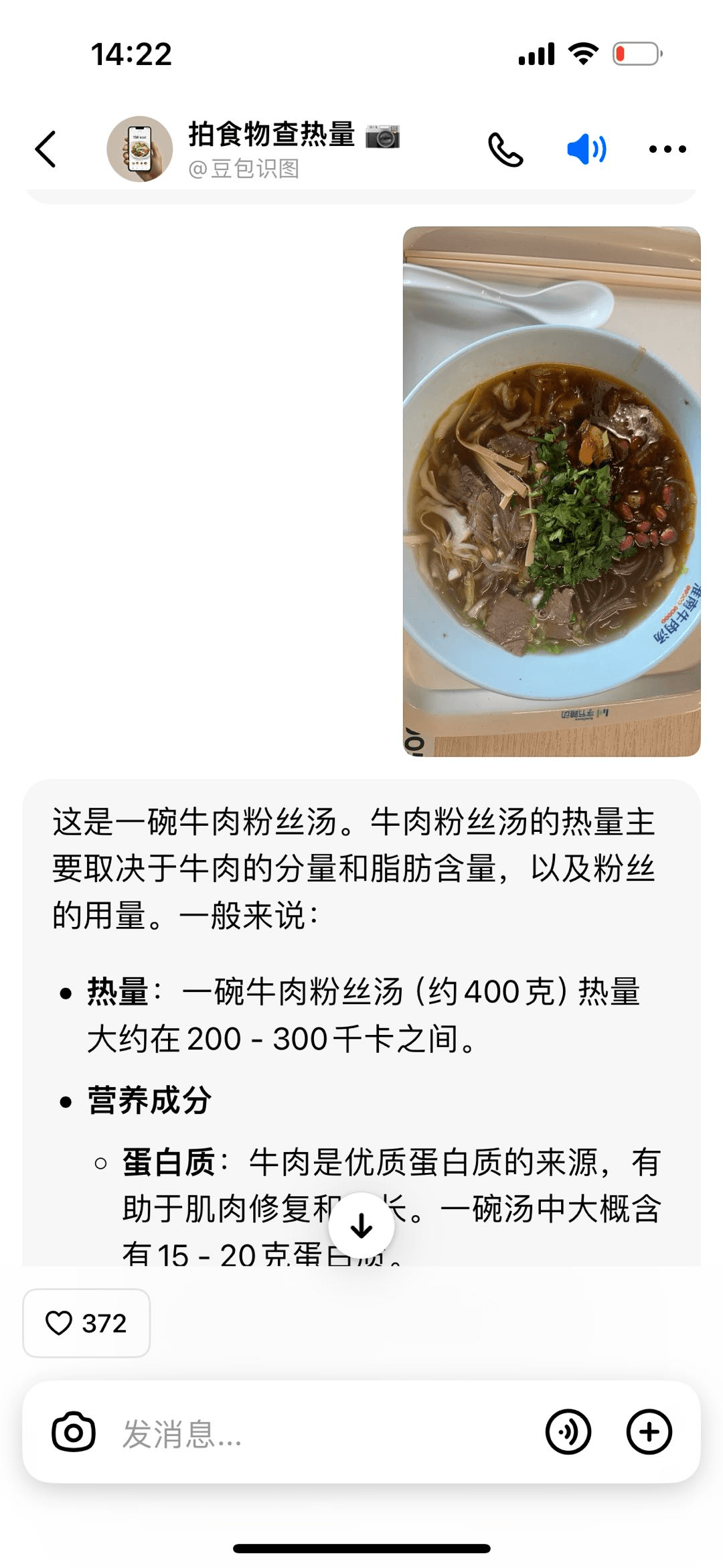Focus the 发消息 message field

(x=321, y=1433)
